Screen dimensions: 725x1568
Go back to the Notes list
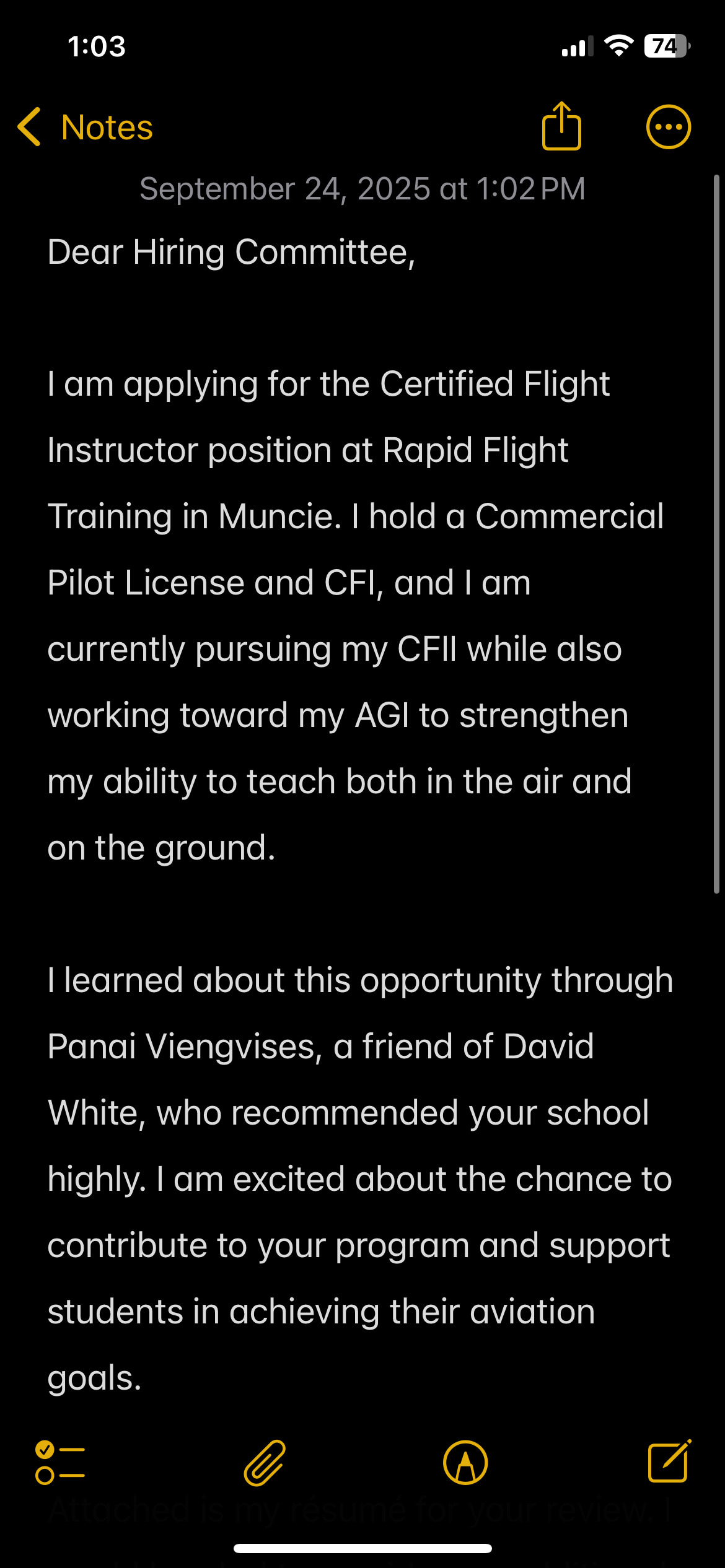tap(86, 128)
